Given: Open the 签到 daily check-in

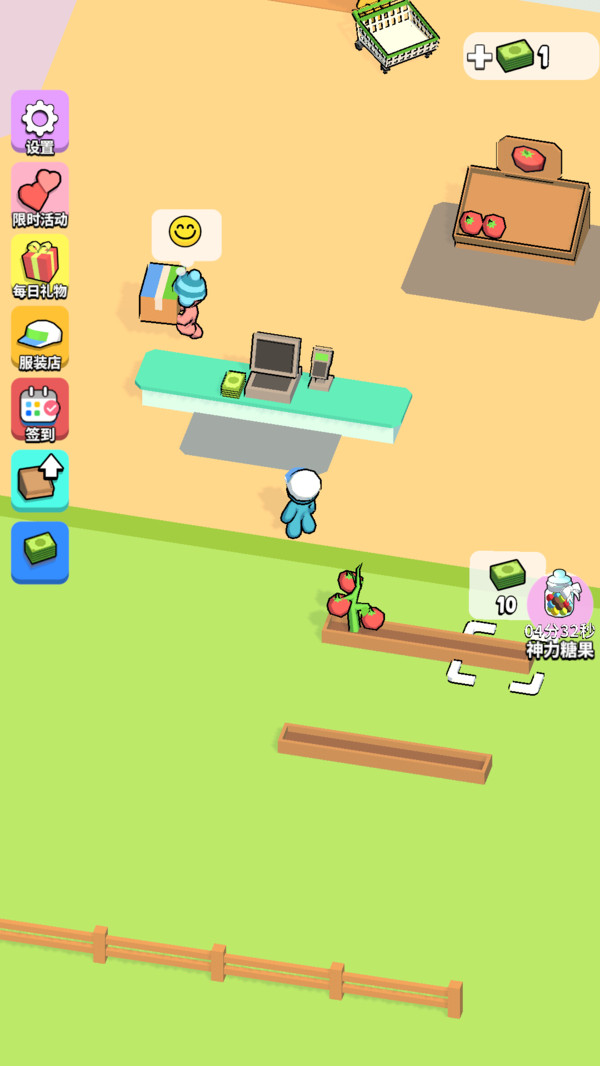Looking at the screenshot, I should coord(40,411).
